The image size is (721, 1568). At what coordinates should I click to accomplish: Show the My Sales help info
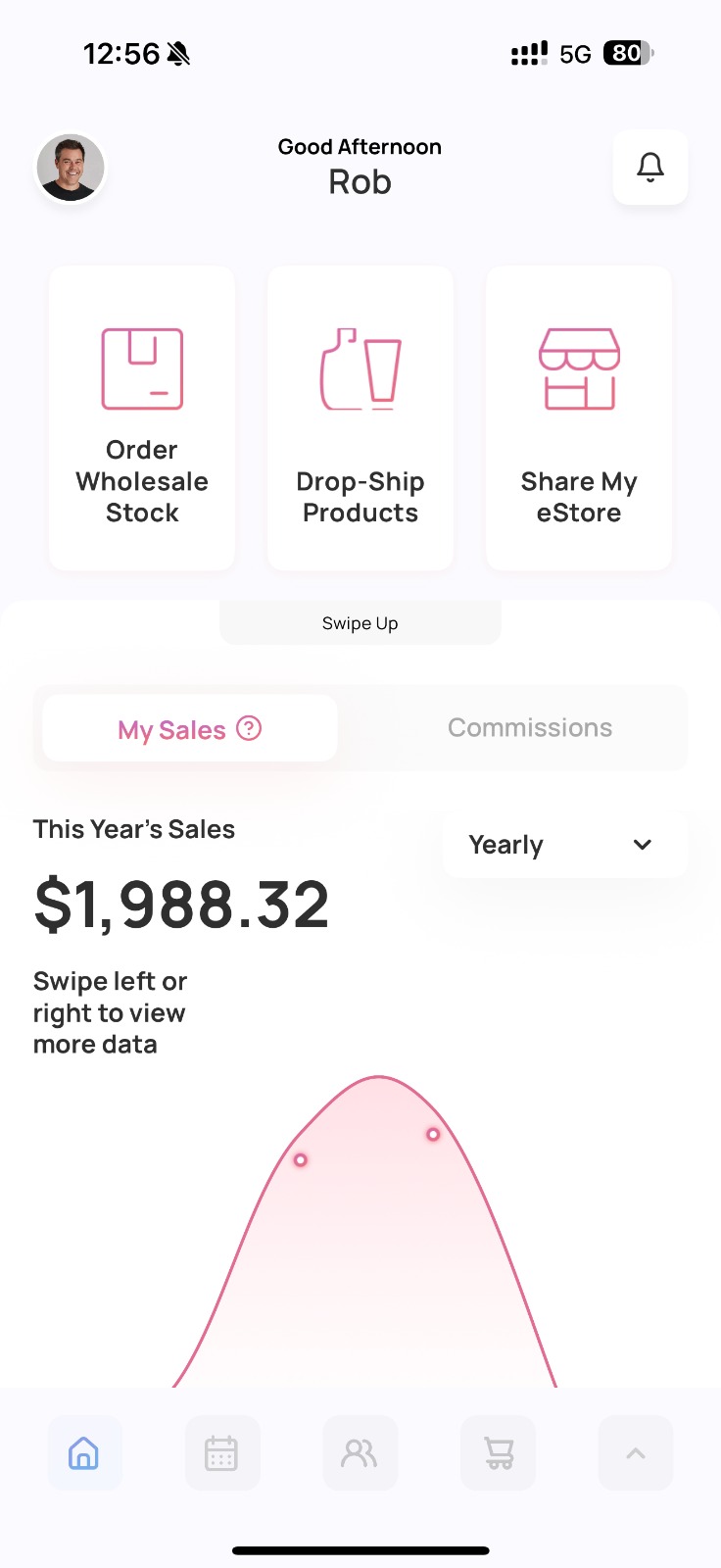pos(250,728)
